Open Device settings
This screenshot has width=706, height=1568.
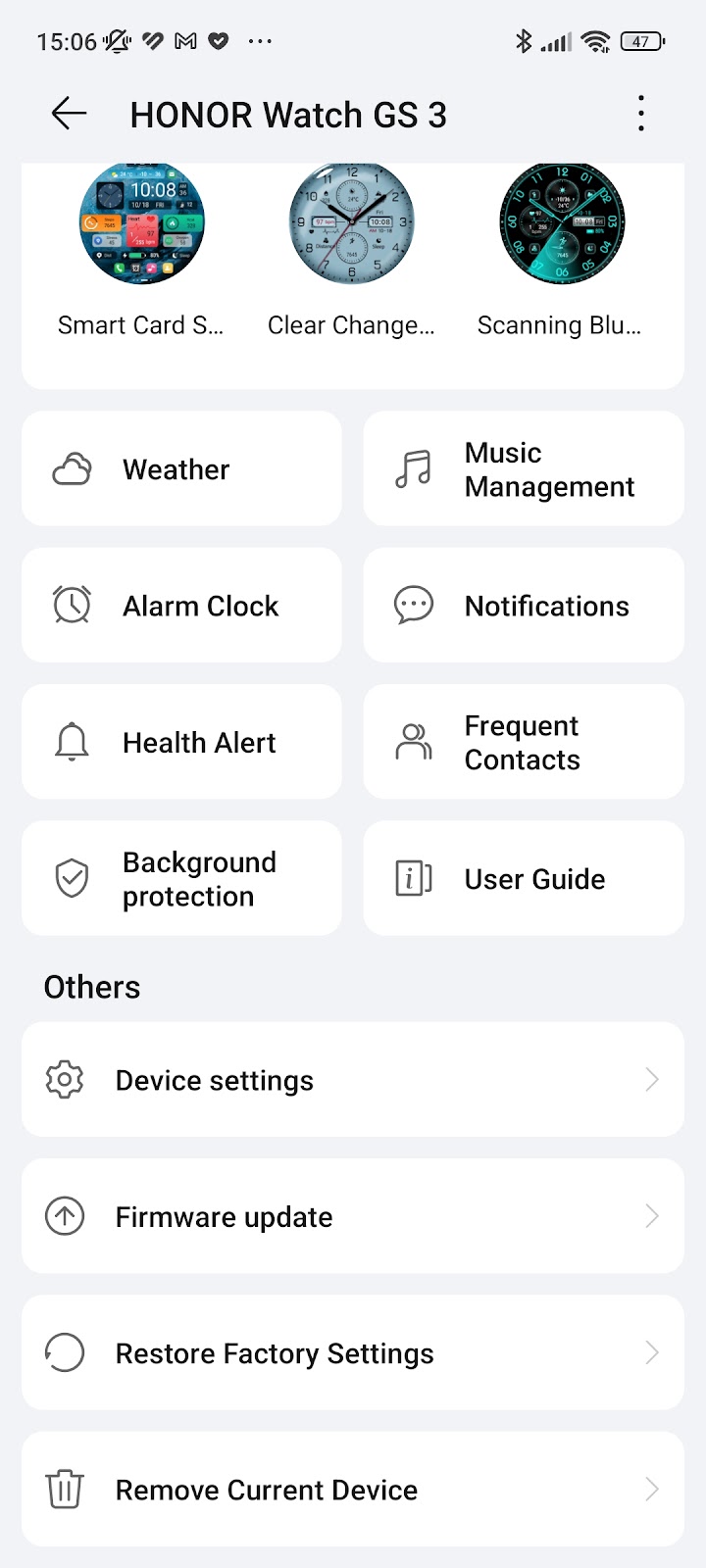(x=352, y=1080)
